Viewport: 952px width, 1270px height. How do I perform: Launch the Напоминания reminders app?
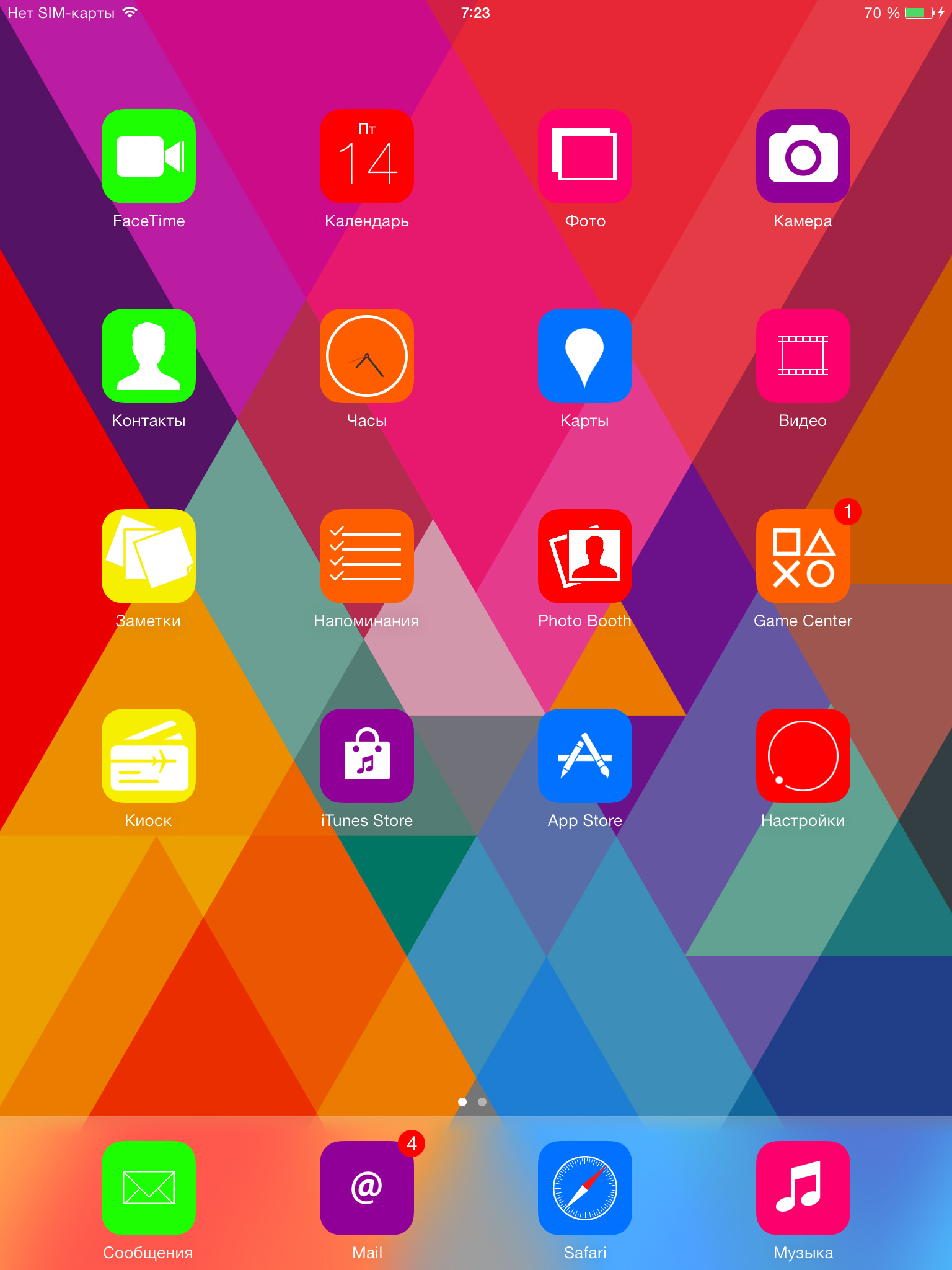pyautogui.click(x=367, y=556)
